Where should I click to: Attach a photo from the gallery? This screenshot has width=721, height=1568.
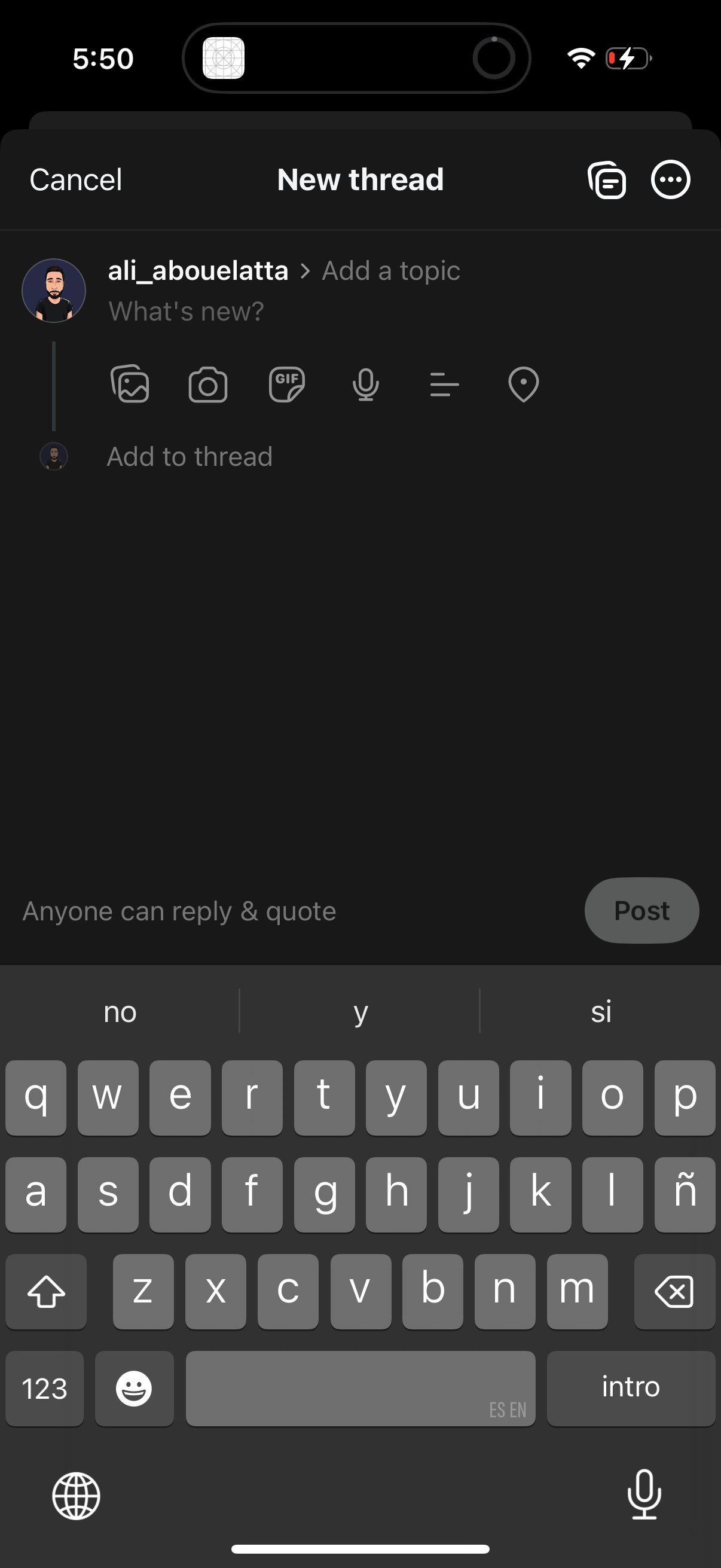coord(130,384)
